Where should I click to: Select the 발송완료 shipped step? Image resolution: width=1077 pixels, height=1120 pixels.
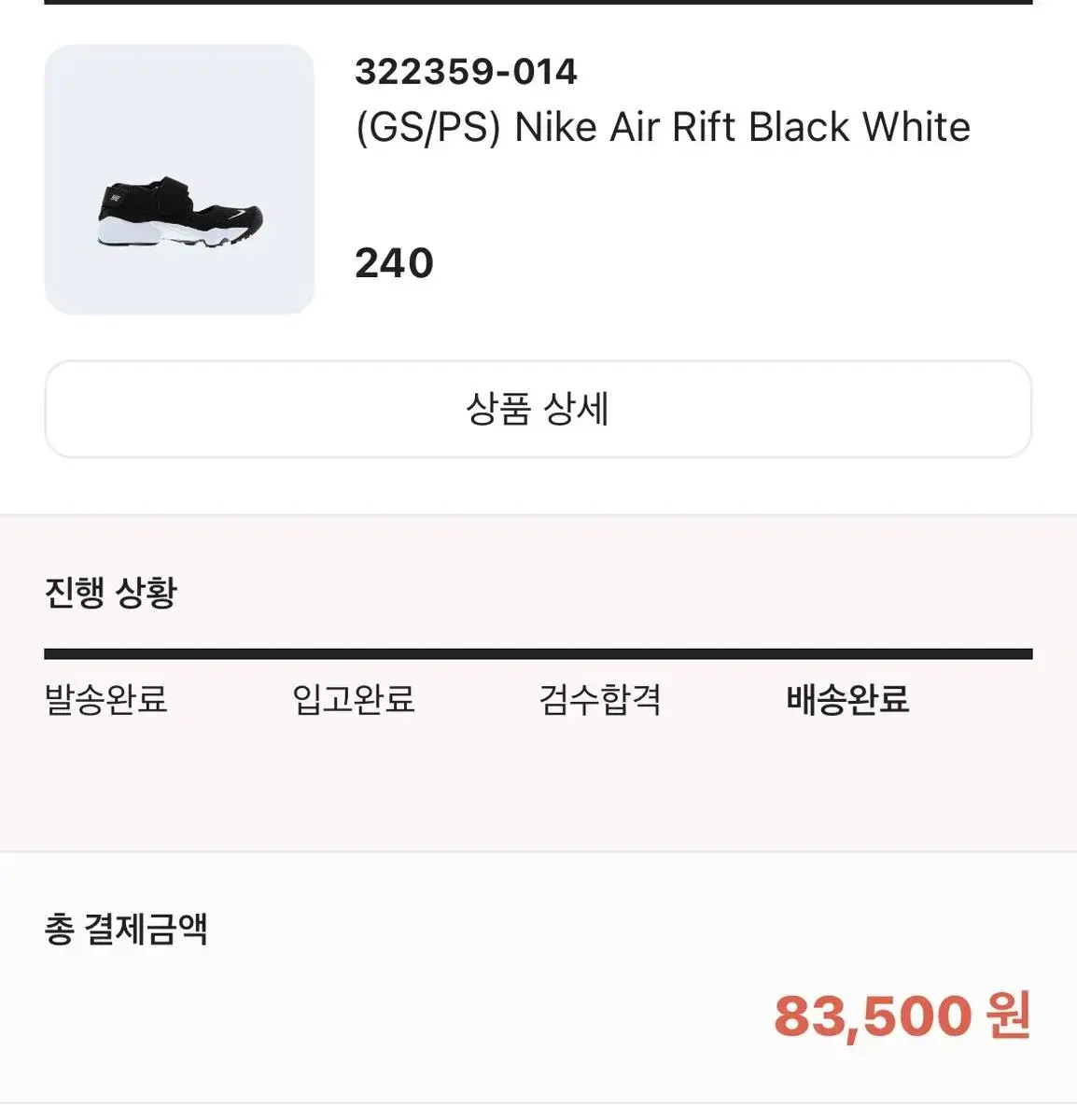(x=105, y=702)
